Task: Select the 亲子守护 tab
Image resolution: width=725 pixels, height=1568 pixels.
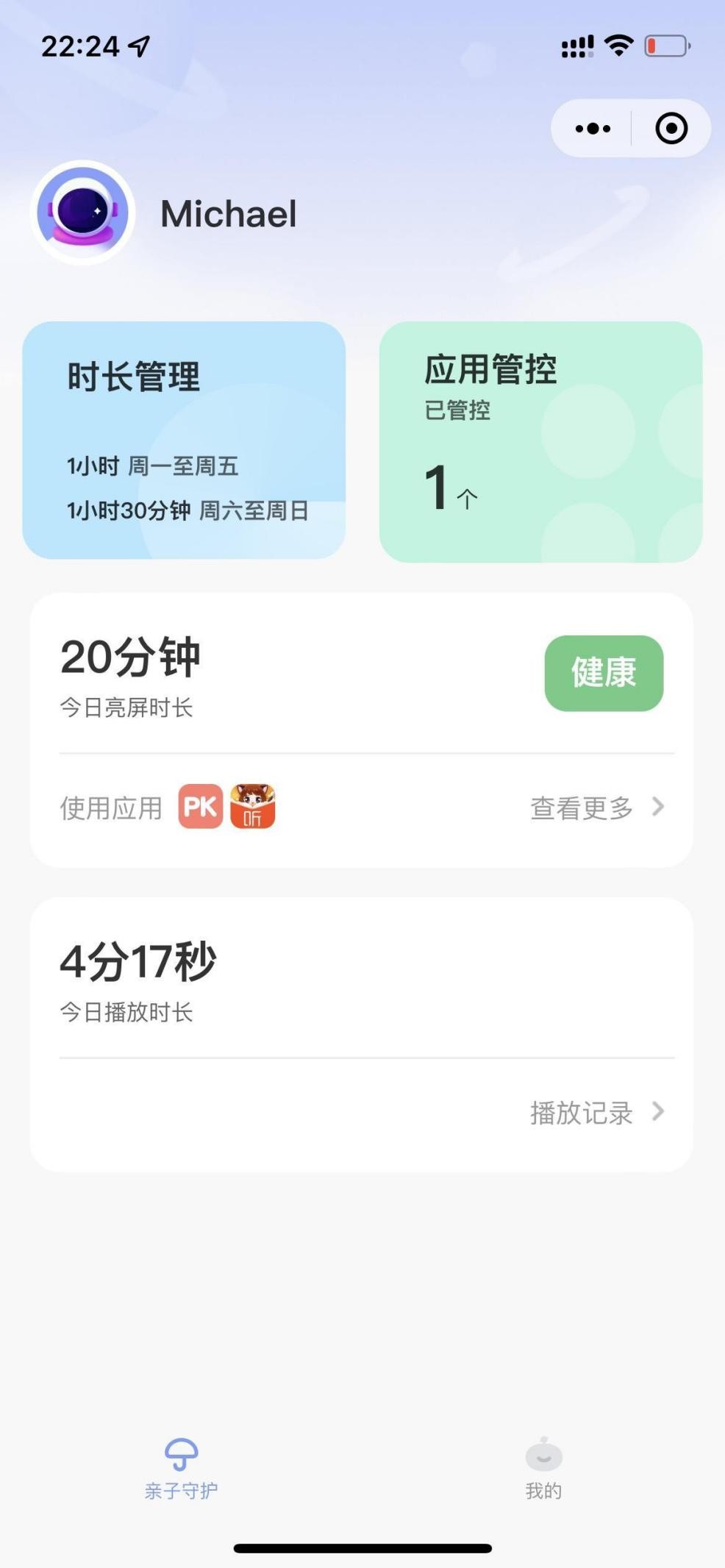Action: point(181,1468)
